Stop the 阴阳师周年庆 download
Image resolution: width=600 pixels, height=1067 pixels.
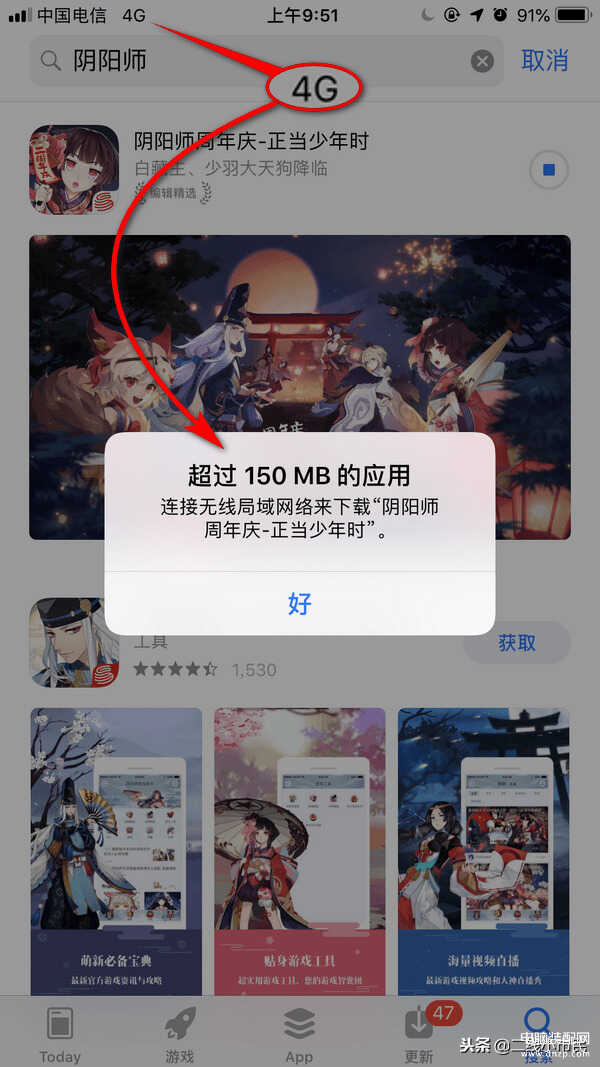coord(548,170)
